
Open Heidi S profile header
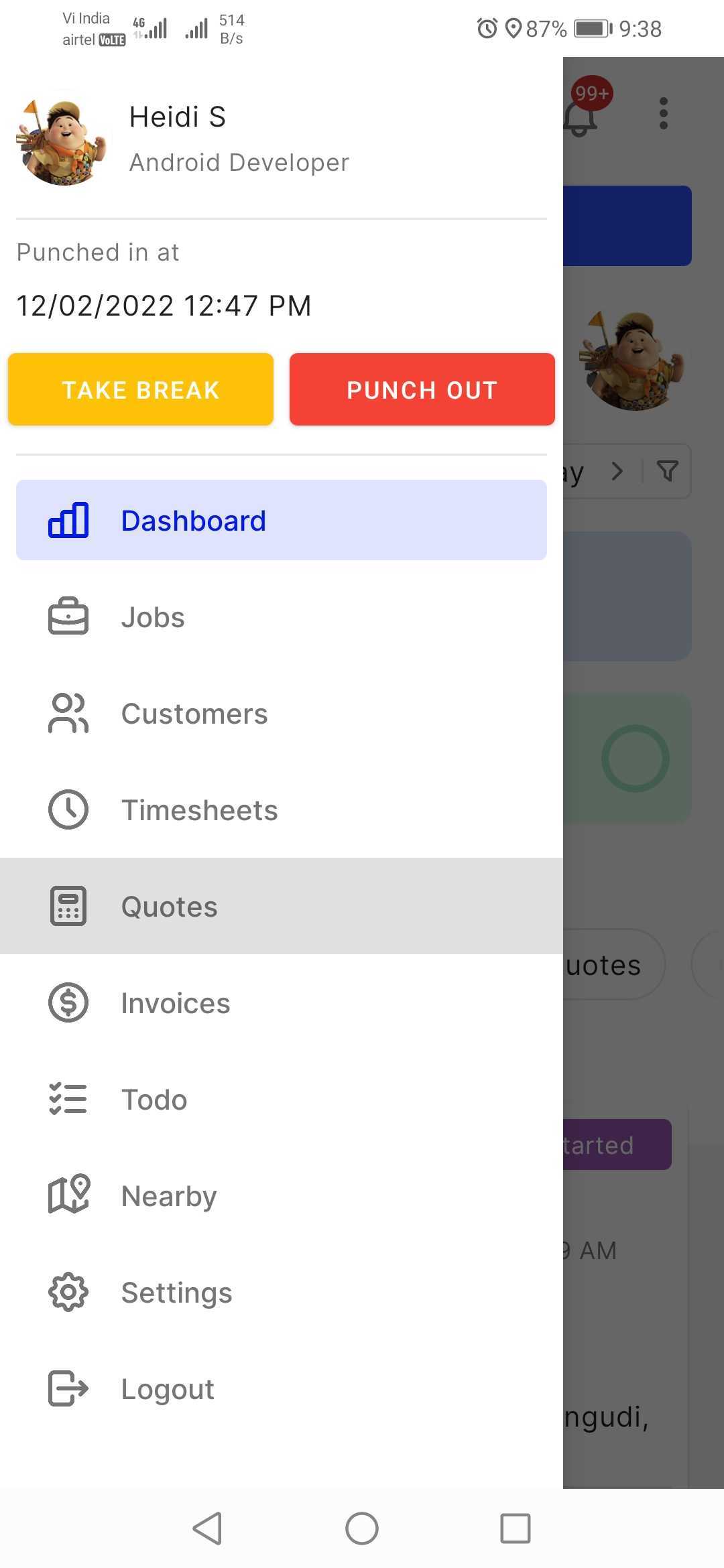(181, 139)
